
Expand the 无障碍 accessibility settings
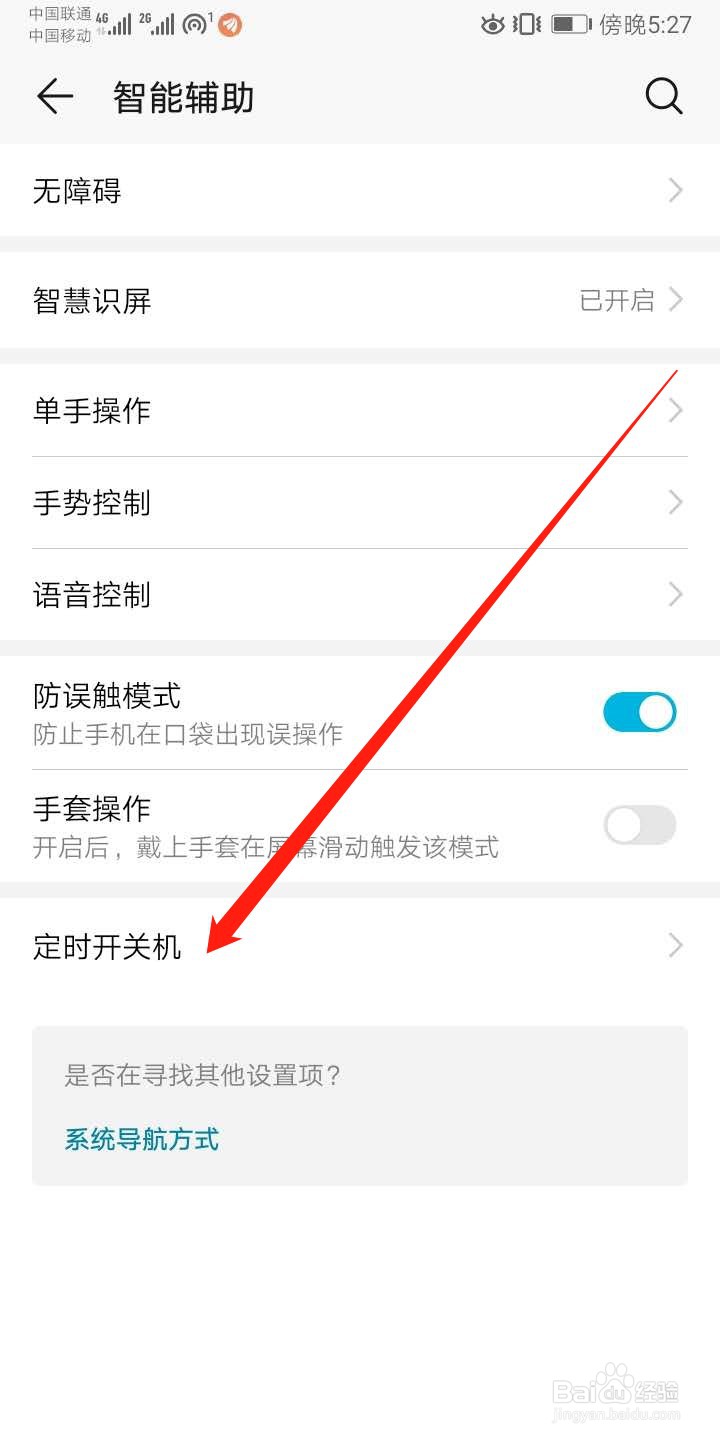[360, 190]
